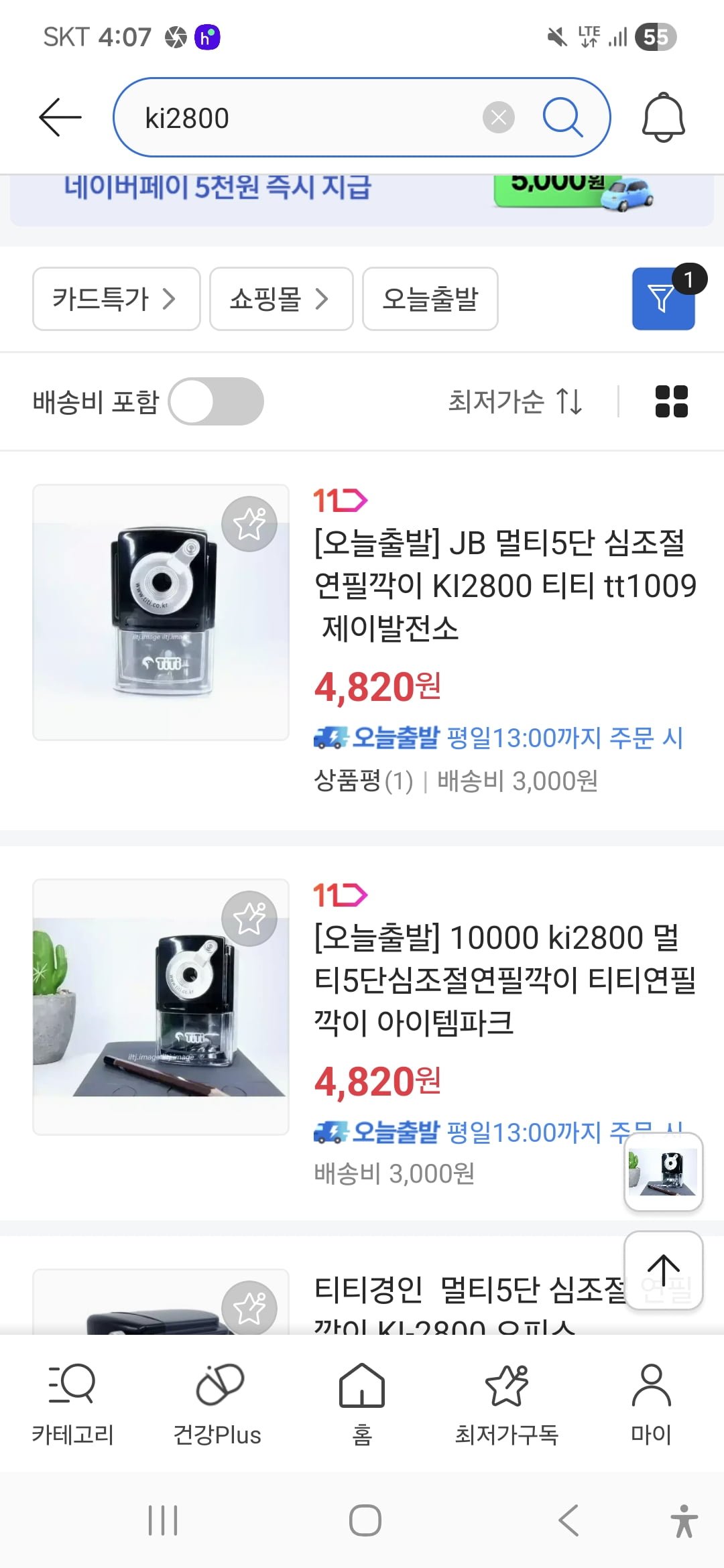Go back using the top-left arrow
Image resolution: width=724 pixels, height=1568 pixels.
point(60,117)
